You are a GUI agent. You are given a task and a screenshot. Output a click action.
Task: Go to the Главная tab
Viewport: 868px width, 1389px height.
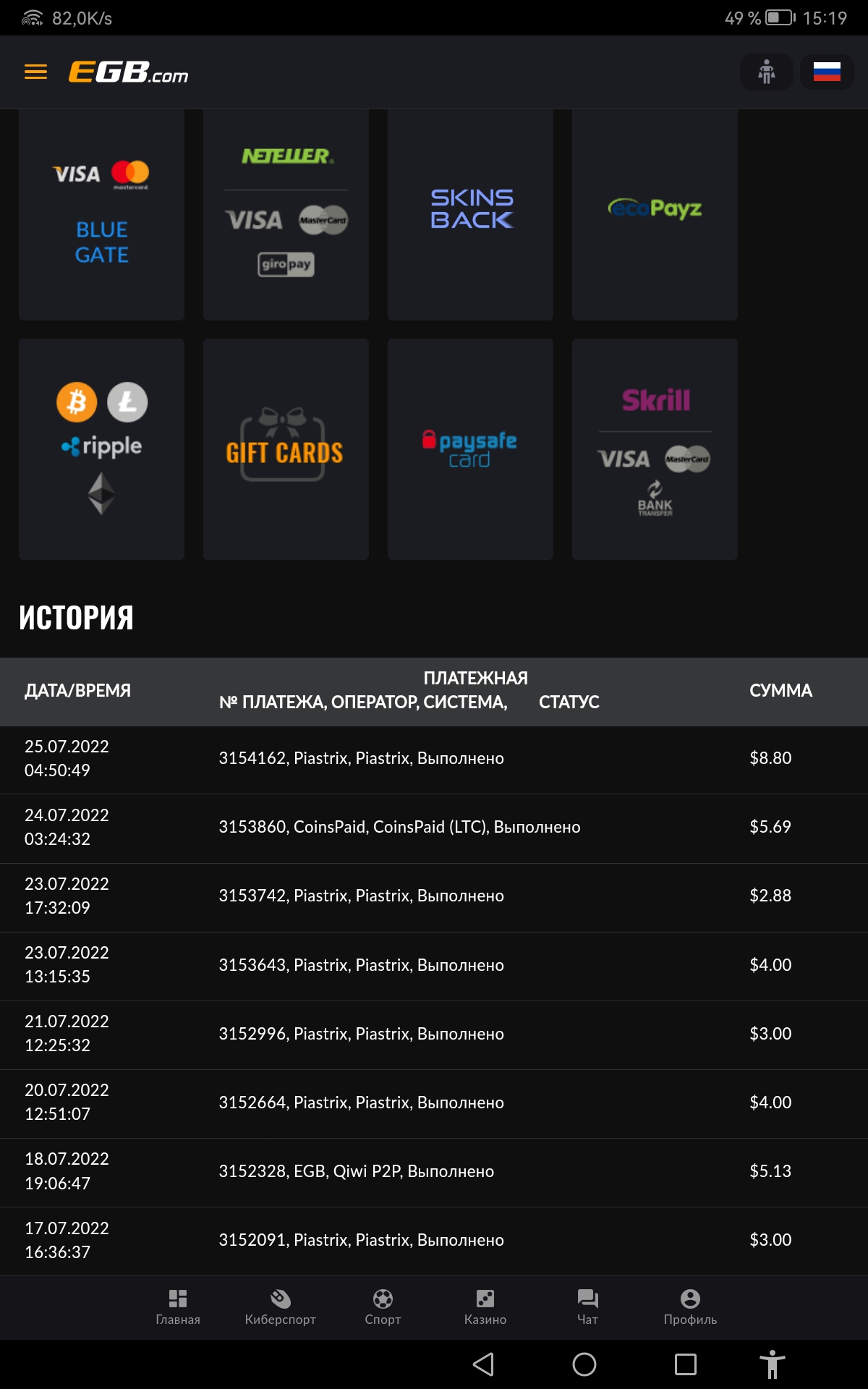[178, 1307]
